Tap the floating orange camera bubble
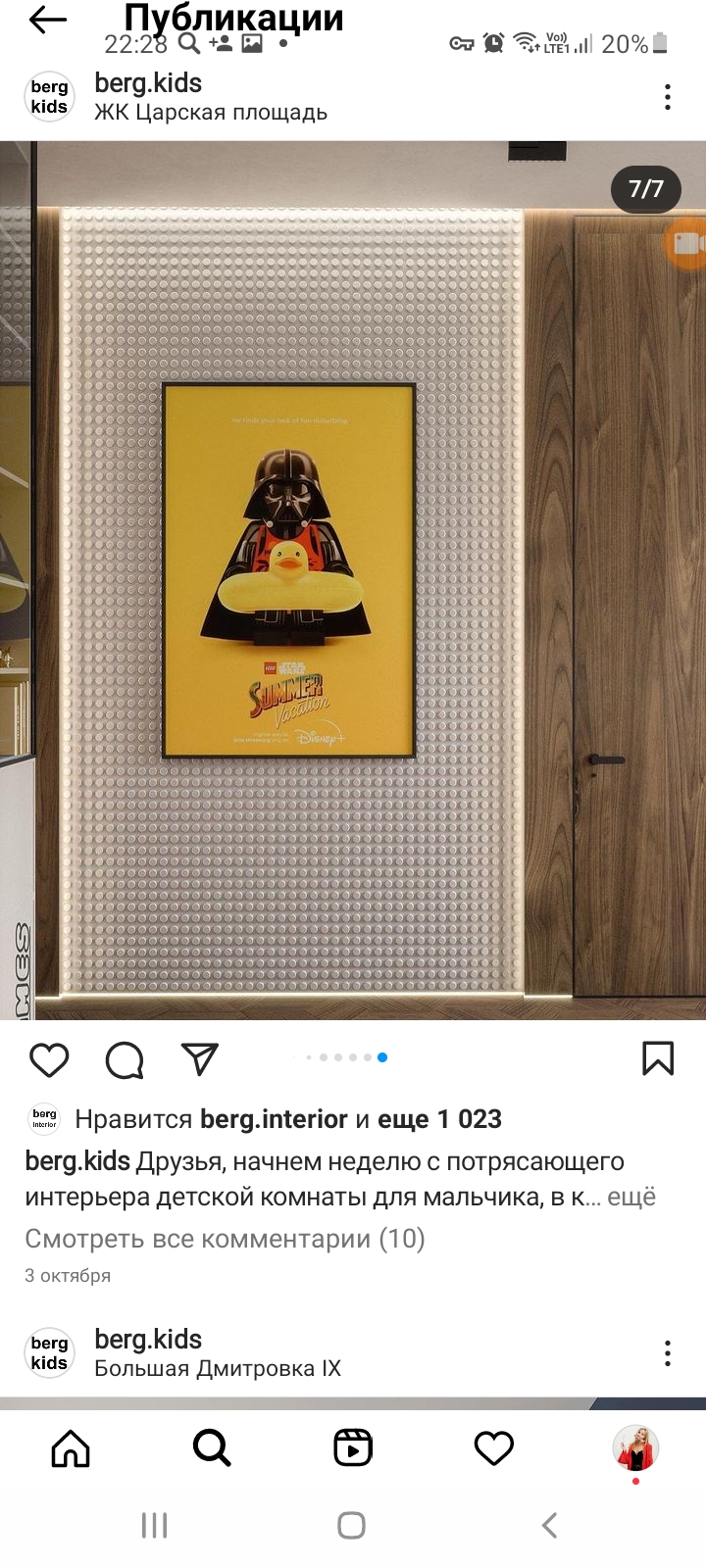Viewport: 706px width, 1568px height. [x=686, y=242]
